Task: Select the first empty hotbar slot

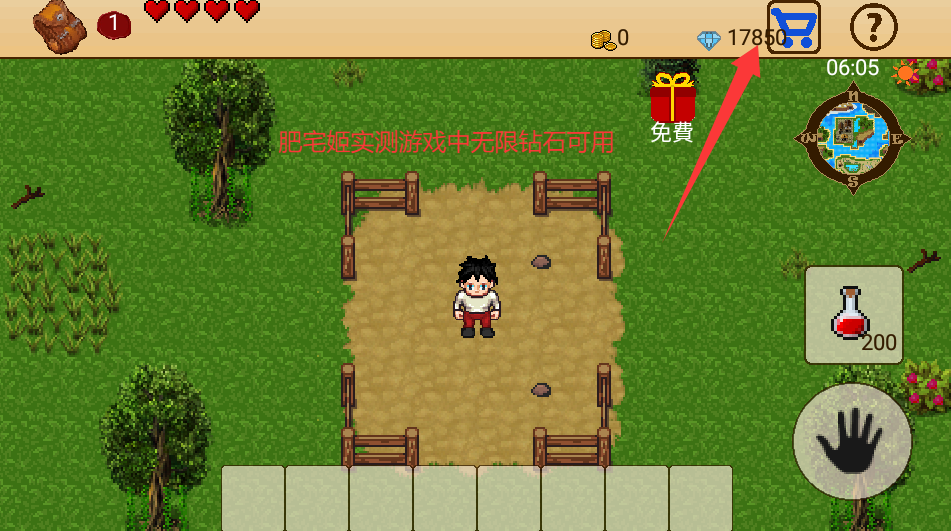Action: point(253,497)
